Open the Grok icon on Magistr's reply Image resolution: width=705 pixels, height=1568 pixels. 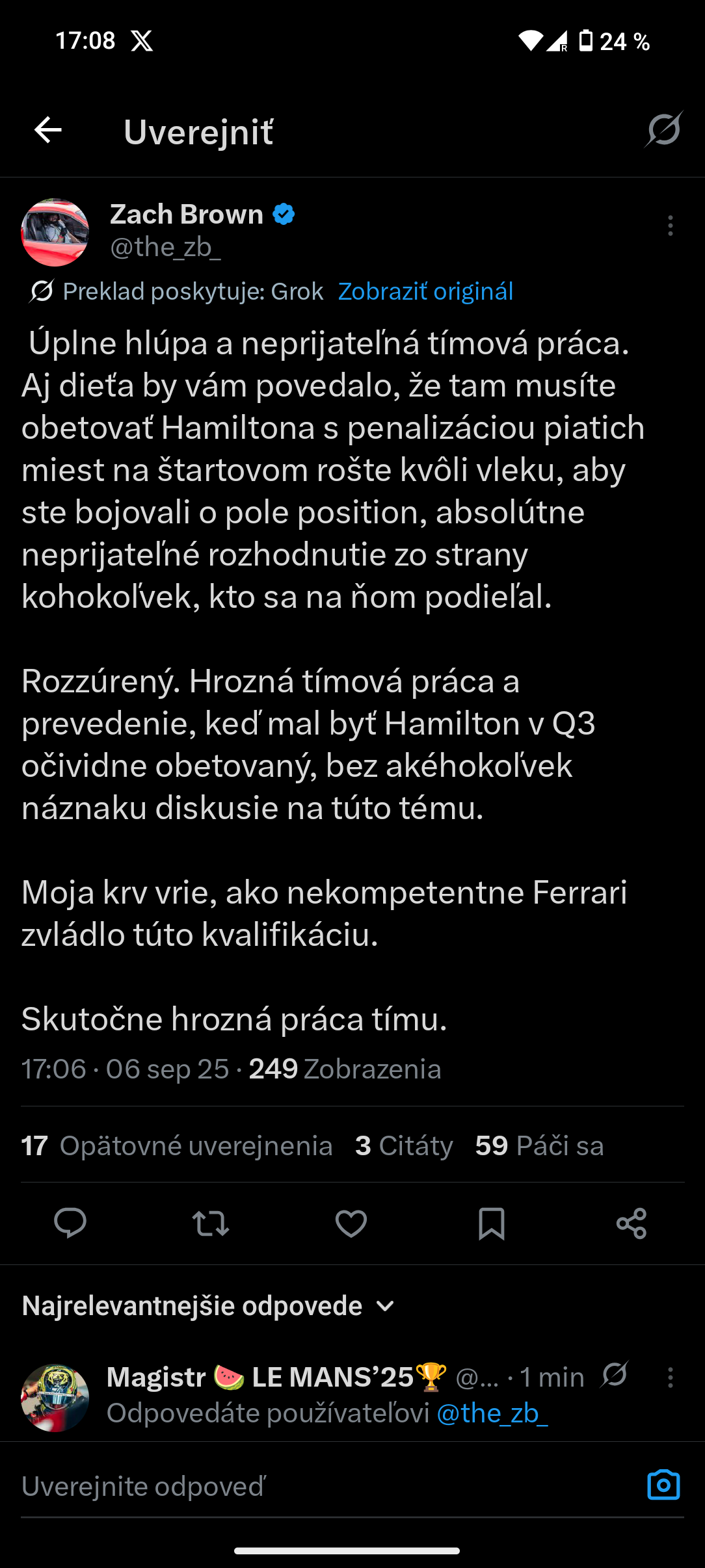tap(615, 1374)
